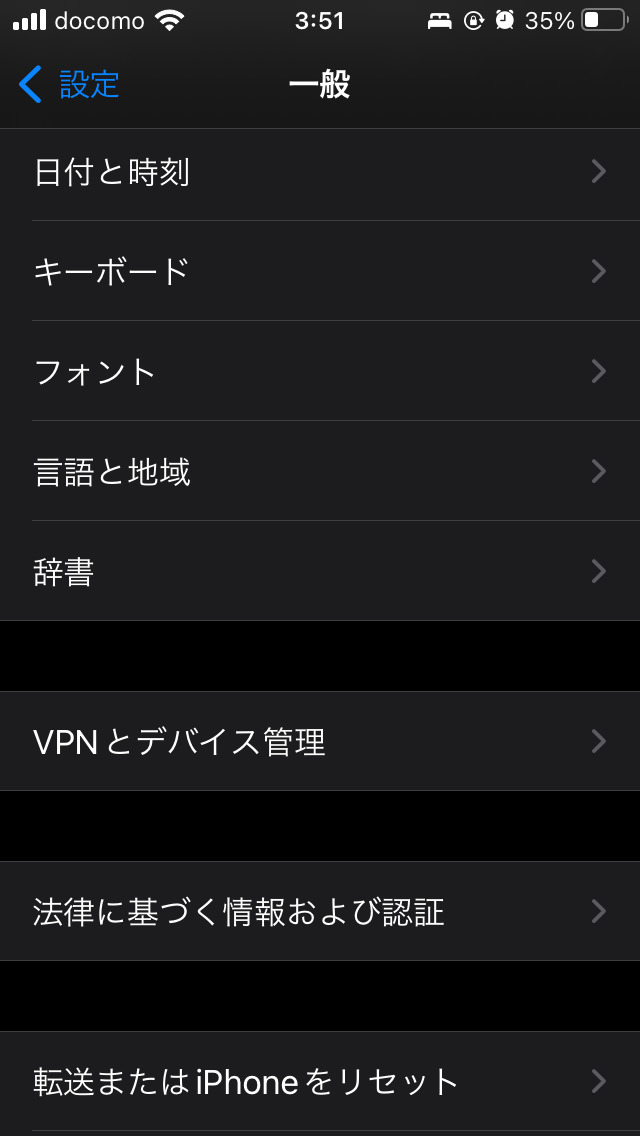Screen dimensions: 640x1136
Task: Open 転送またはiPhoneをリセット
Action: [x=320, y=1082]
